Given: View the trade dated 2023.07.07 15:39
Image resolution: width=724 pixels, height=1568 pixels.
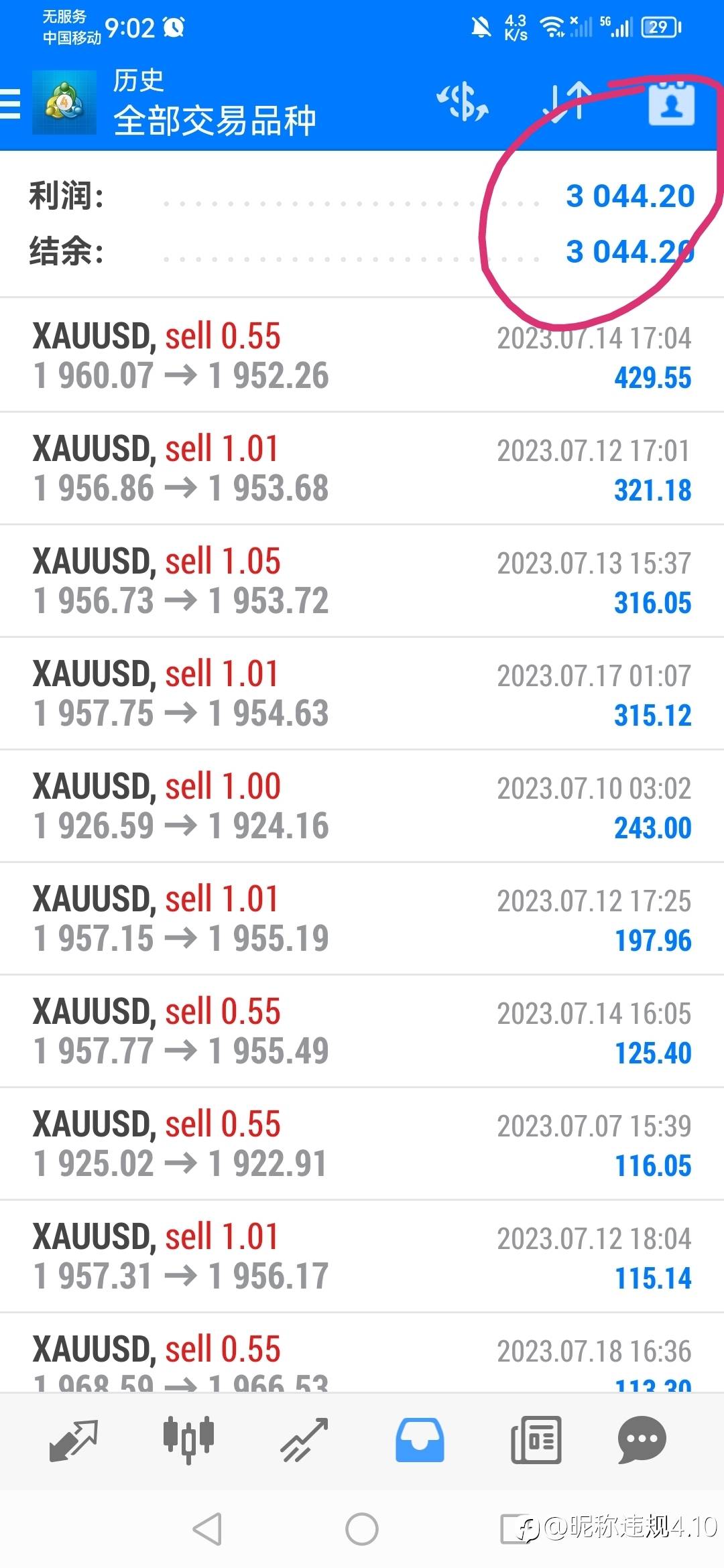Looking at the screenshot, I should [x=362, y=1144].
